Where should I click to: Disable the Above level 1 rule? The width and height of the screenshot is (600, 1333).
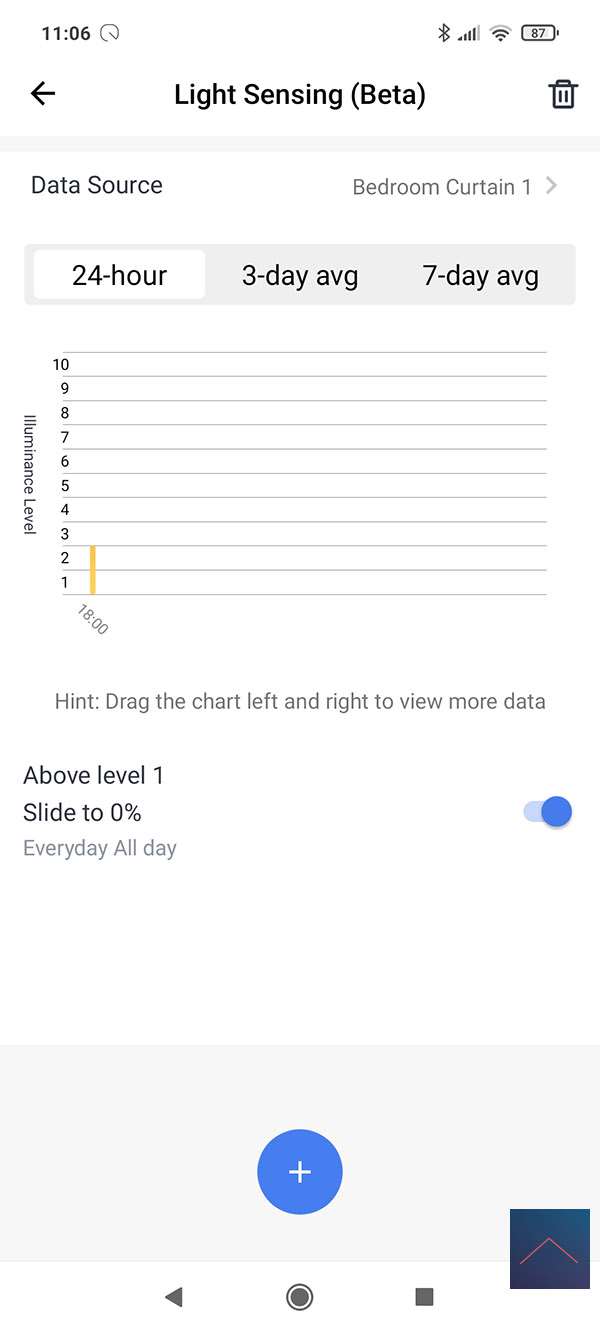548,812
